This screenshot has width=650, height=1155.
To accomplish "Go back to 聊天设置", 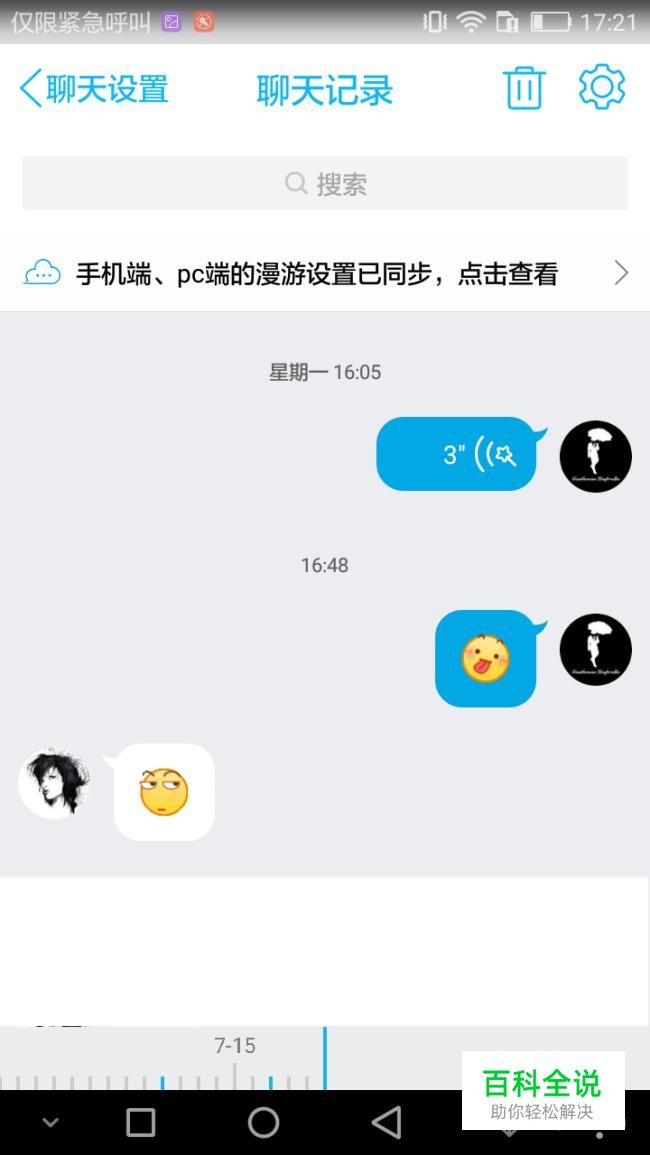I will (94, 89).
